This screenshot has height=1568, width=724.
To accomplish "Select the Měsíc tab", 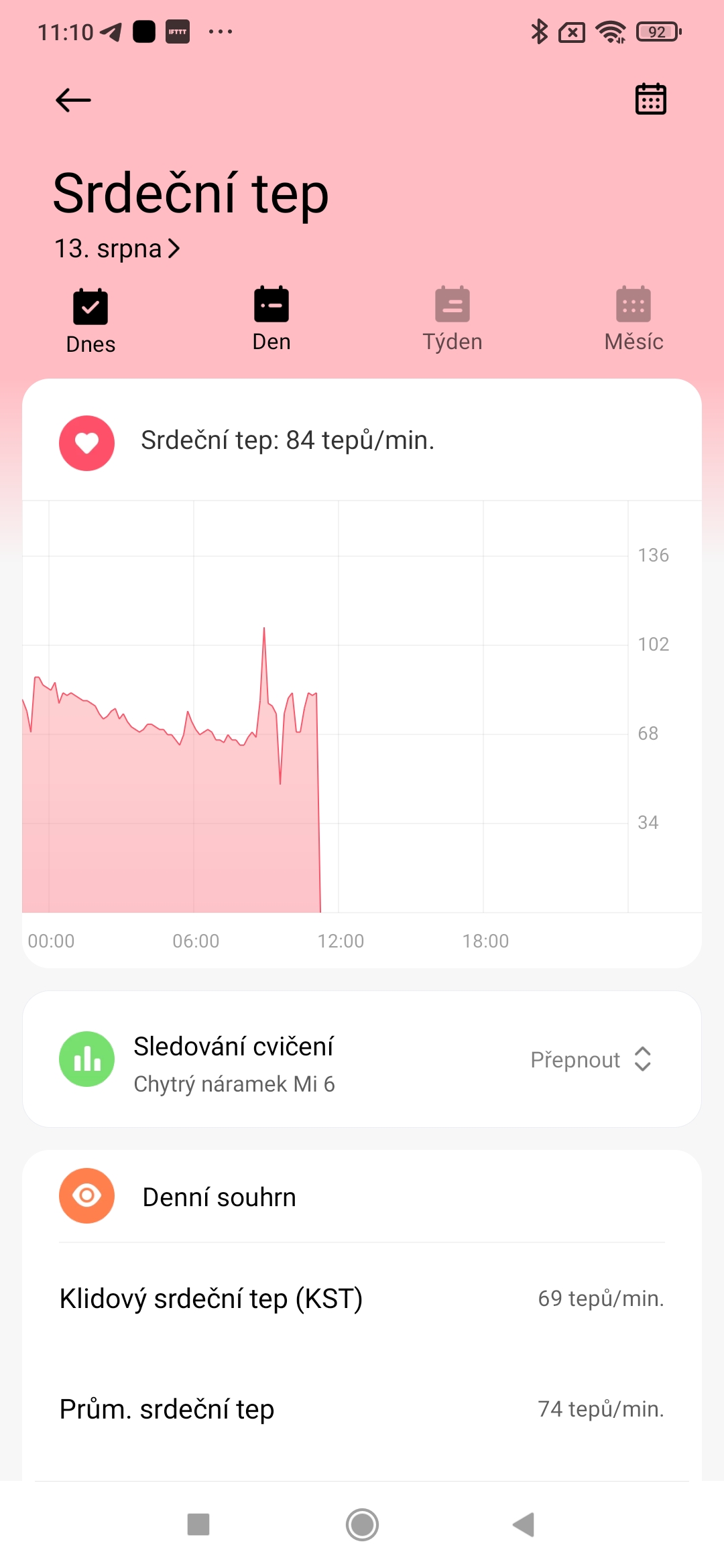I will (633, 320).
